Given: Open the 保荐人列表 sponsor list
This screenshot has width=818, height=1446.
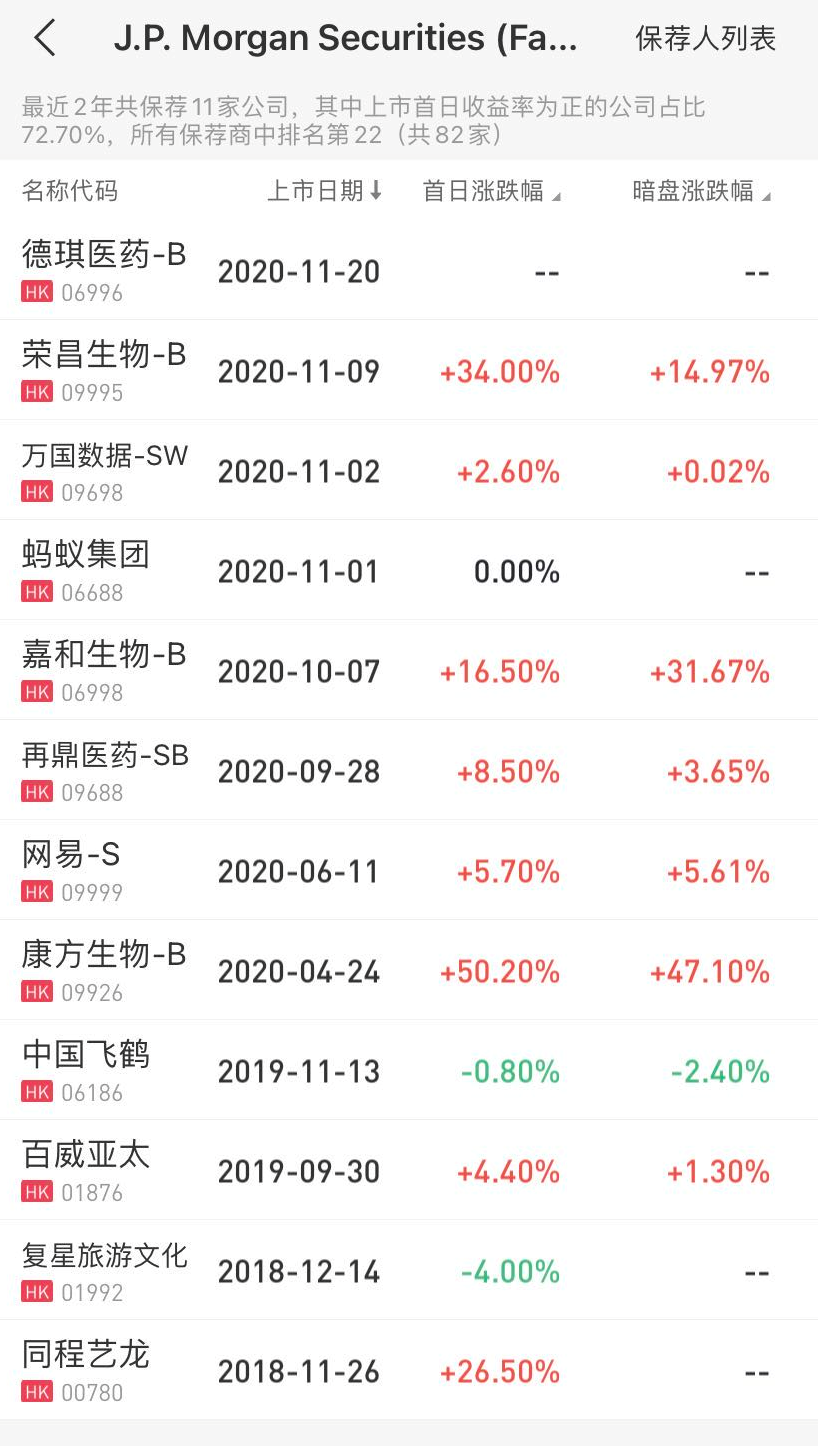Looking at the screenshot, I should click(x=705, y=39).
